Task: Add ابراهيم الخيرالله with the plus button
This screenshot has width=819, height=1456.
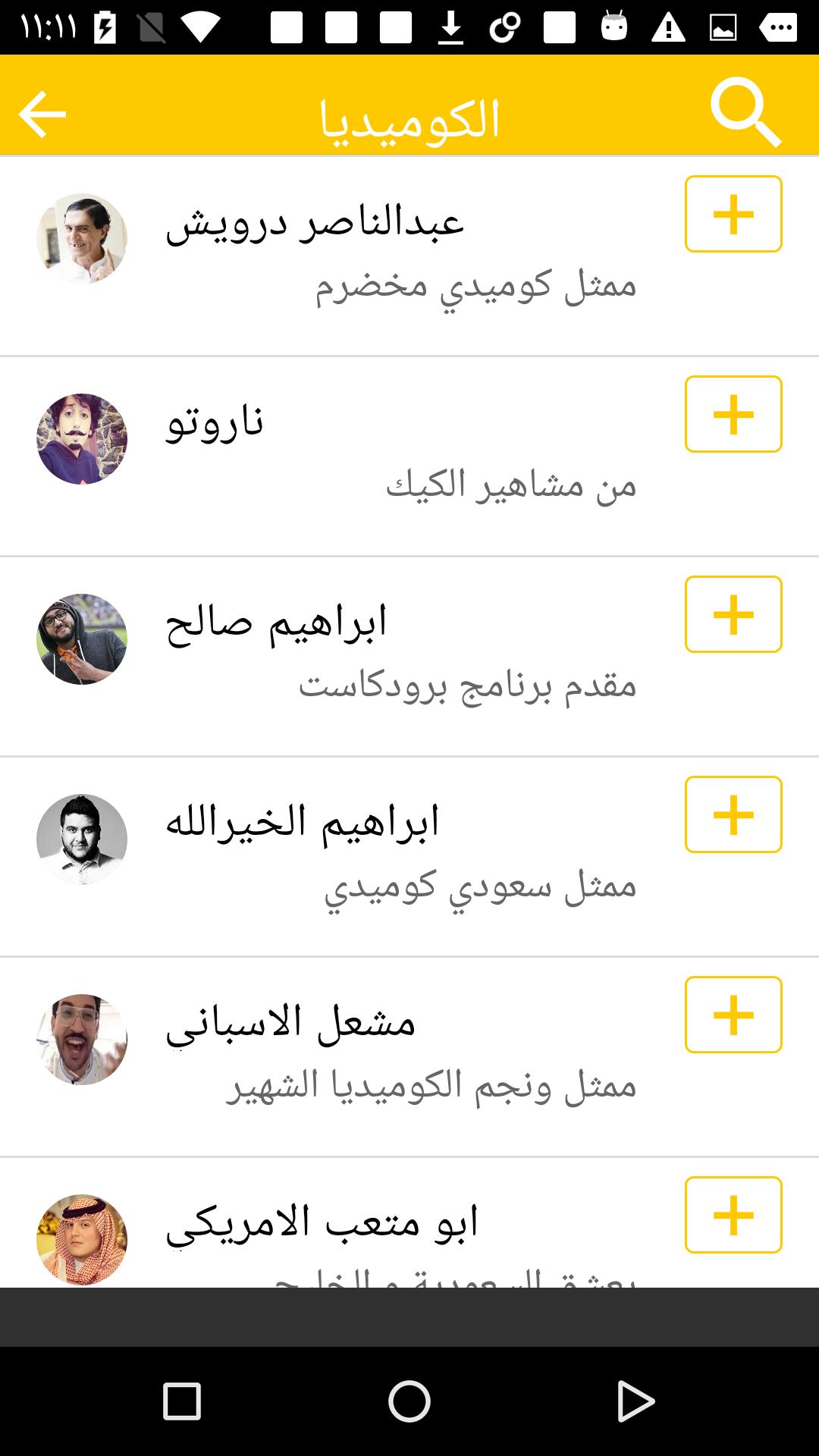Action: pyautogui.click(x=733, y=814)
